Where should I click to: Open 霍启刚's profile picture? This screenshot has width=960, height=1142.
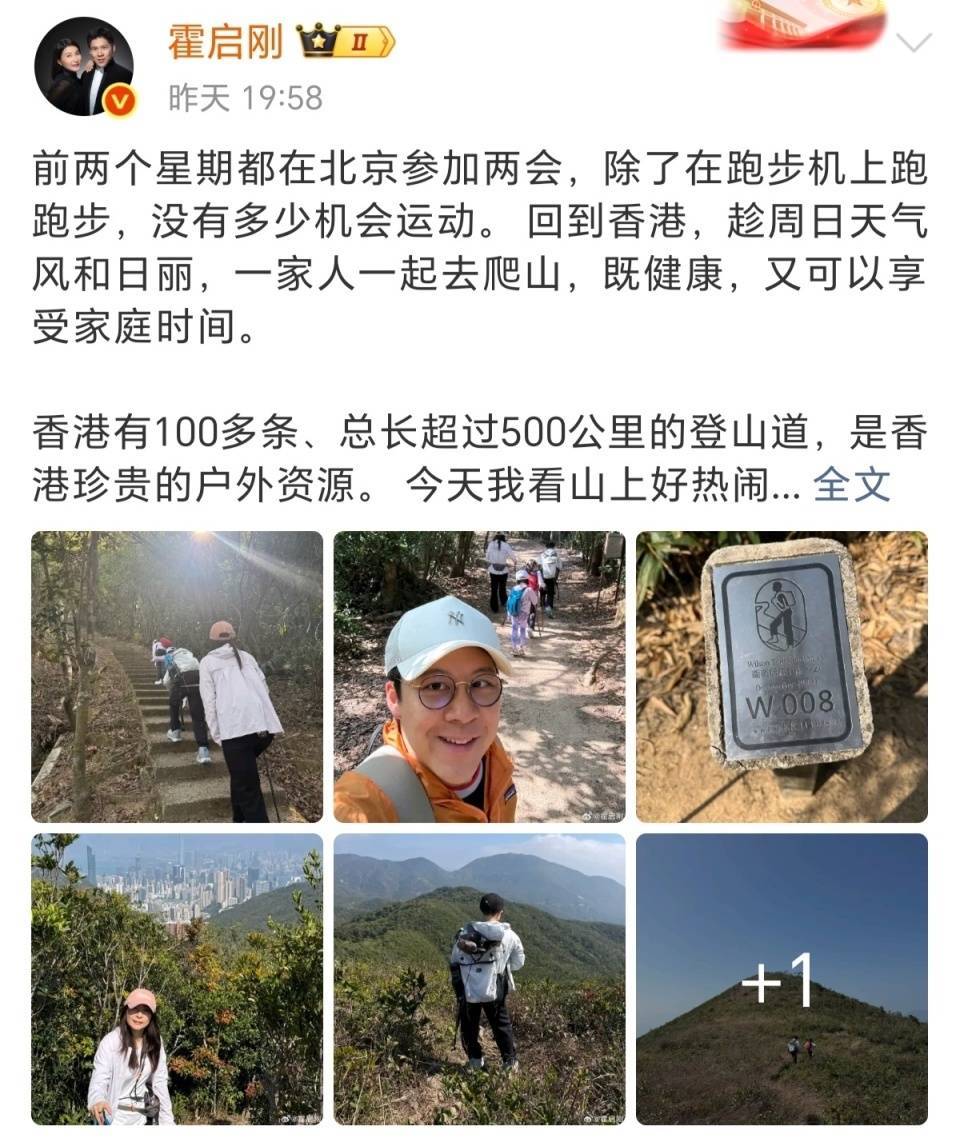84,67
